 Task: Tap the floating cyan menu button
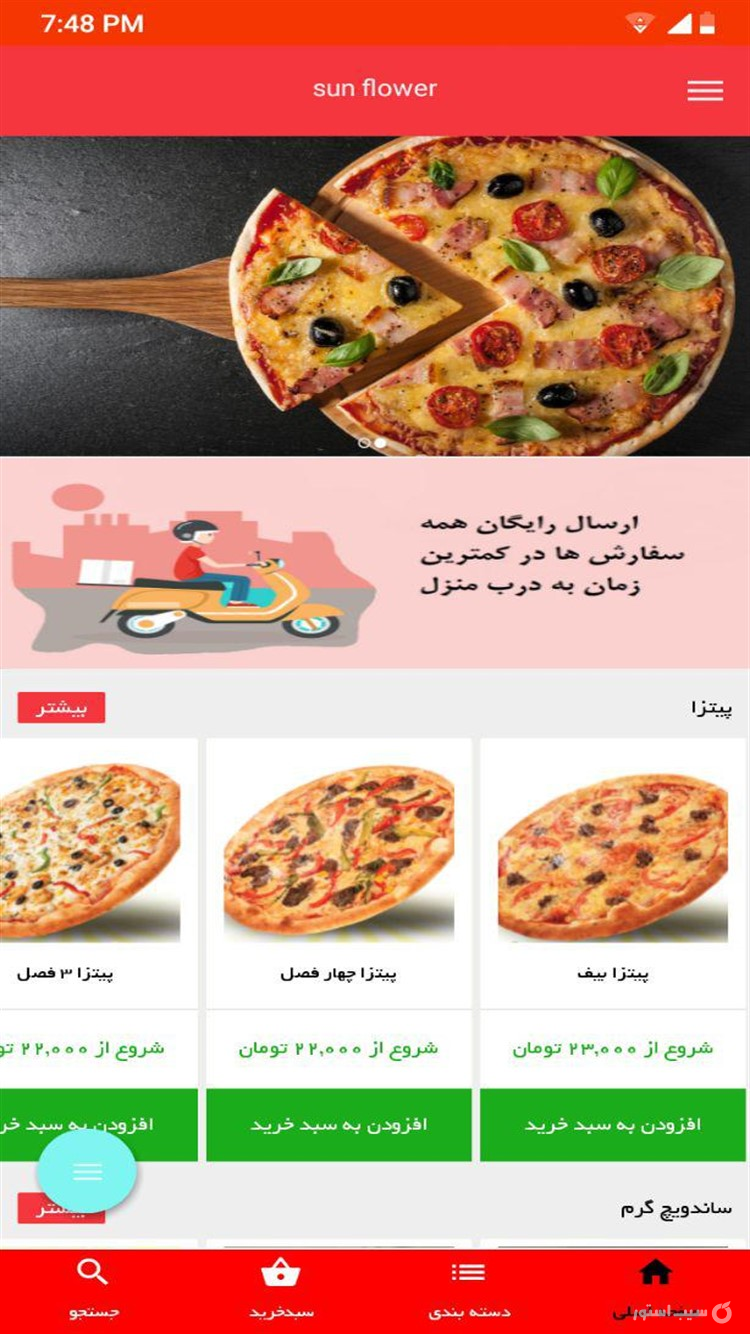[87, 1172]
